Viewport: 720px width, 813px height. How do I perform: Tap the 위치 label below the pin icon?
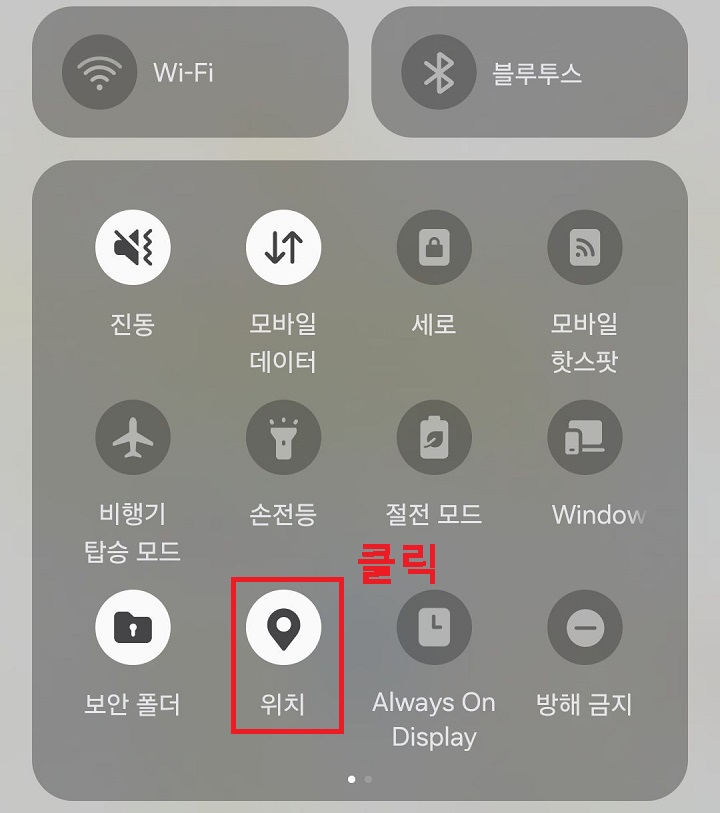(x=283, y=703)
